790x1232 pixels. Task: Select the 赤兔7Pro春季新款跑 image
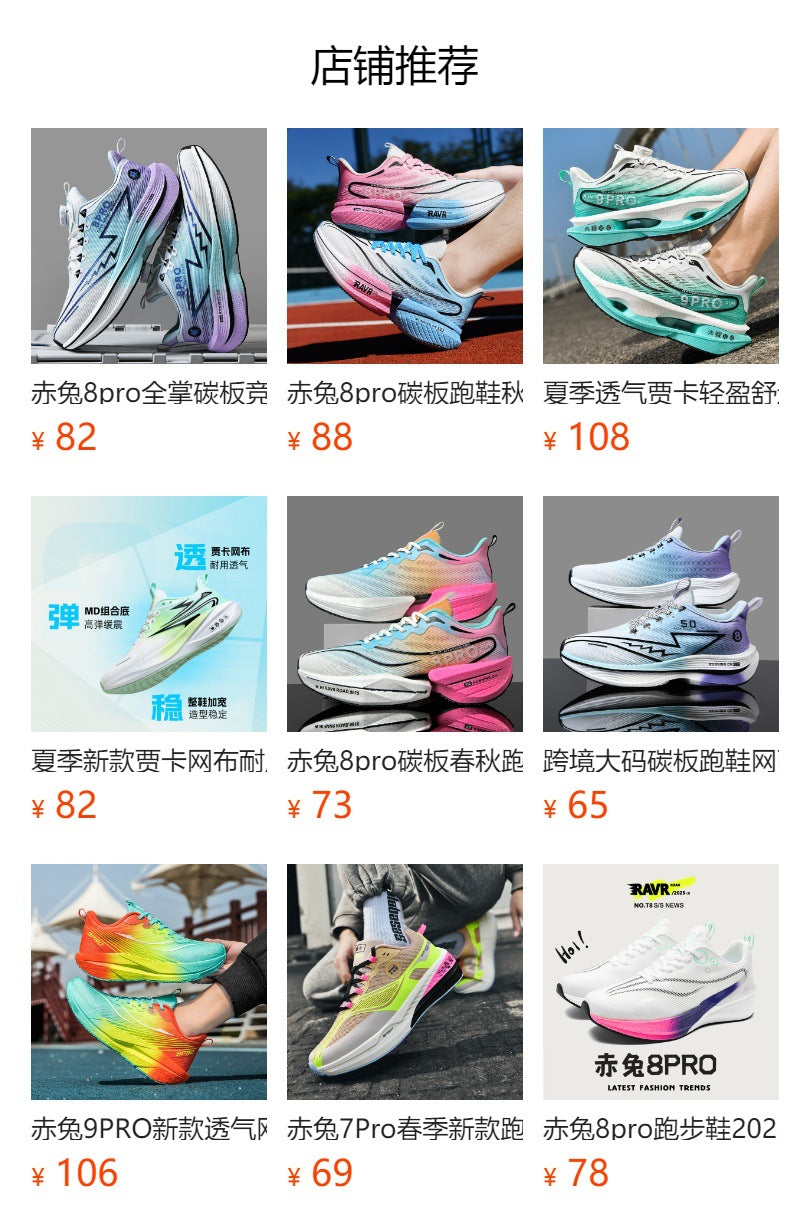tap(405, 982)
